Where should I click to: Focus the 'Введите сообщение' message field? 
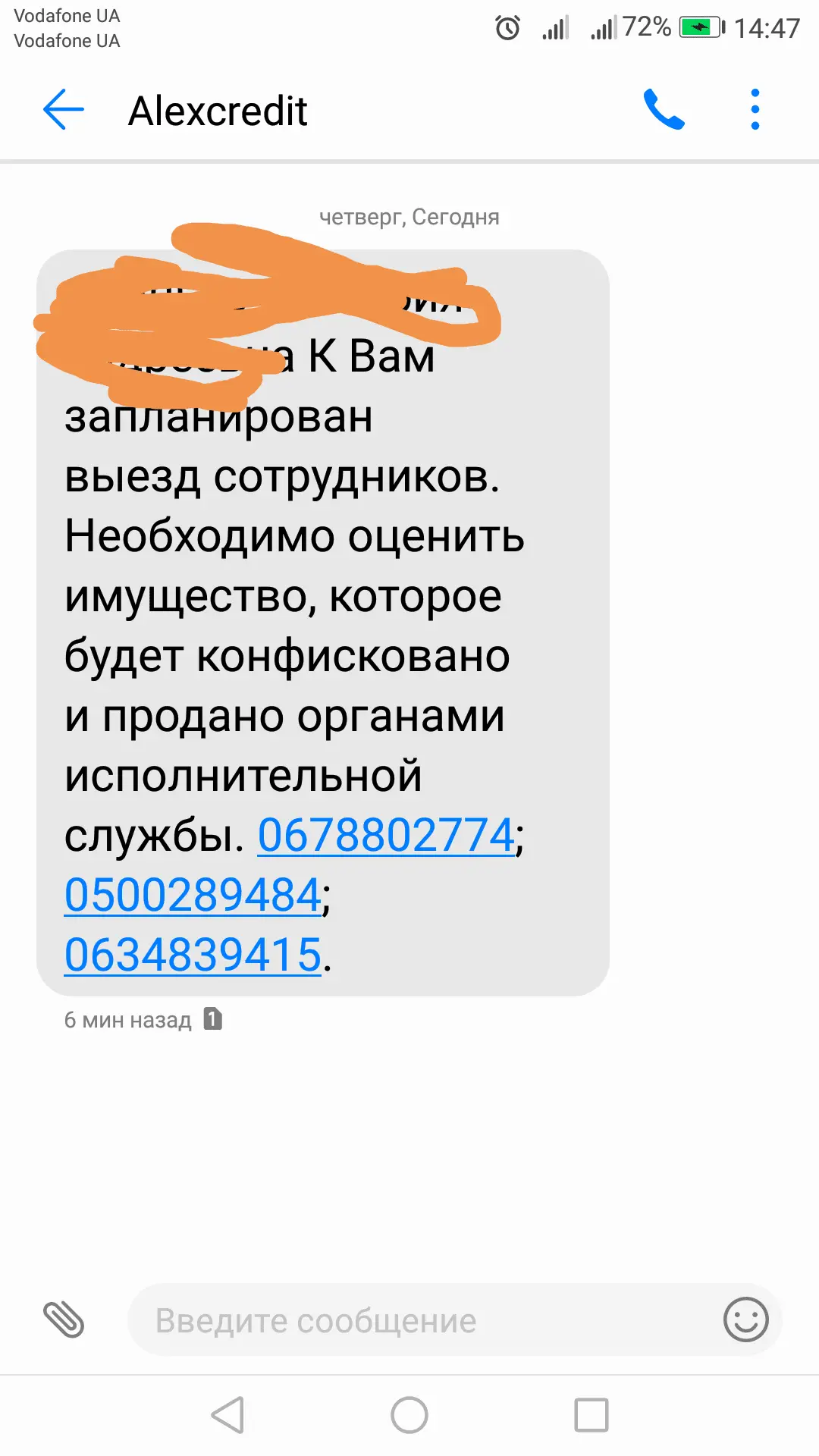(425, 1320)
